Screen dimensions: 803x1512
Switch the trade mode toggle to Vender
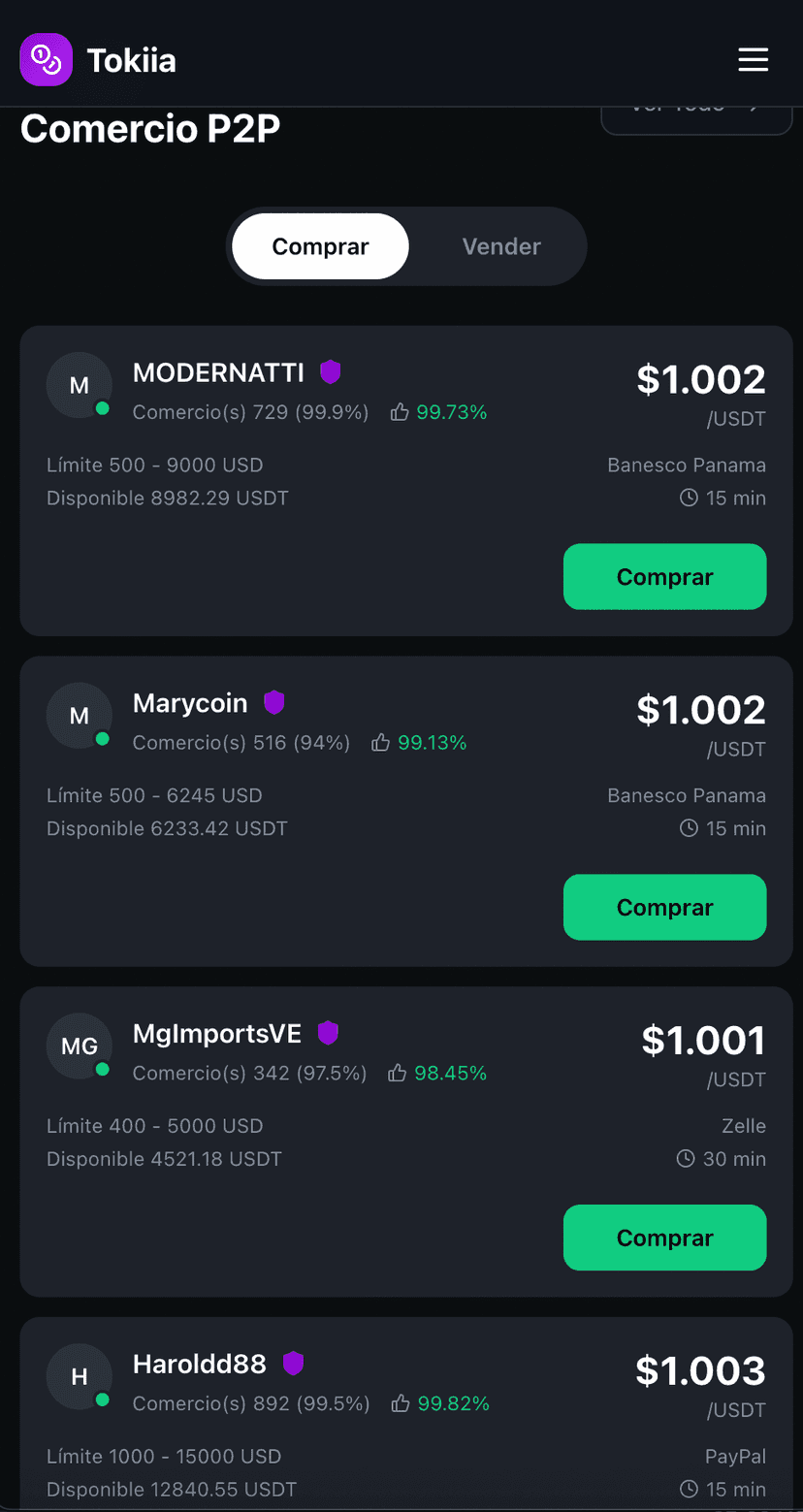[x=501, y=246]
